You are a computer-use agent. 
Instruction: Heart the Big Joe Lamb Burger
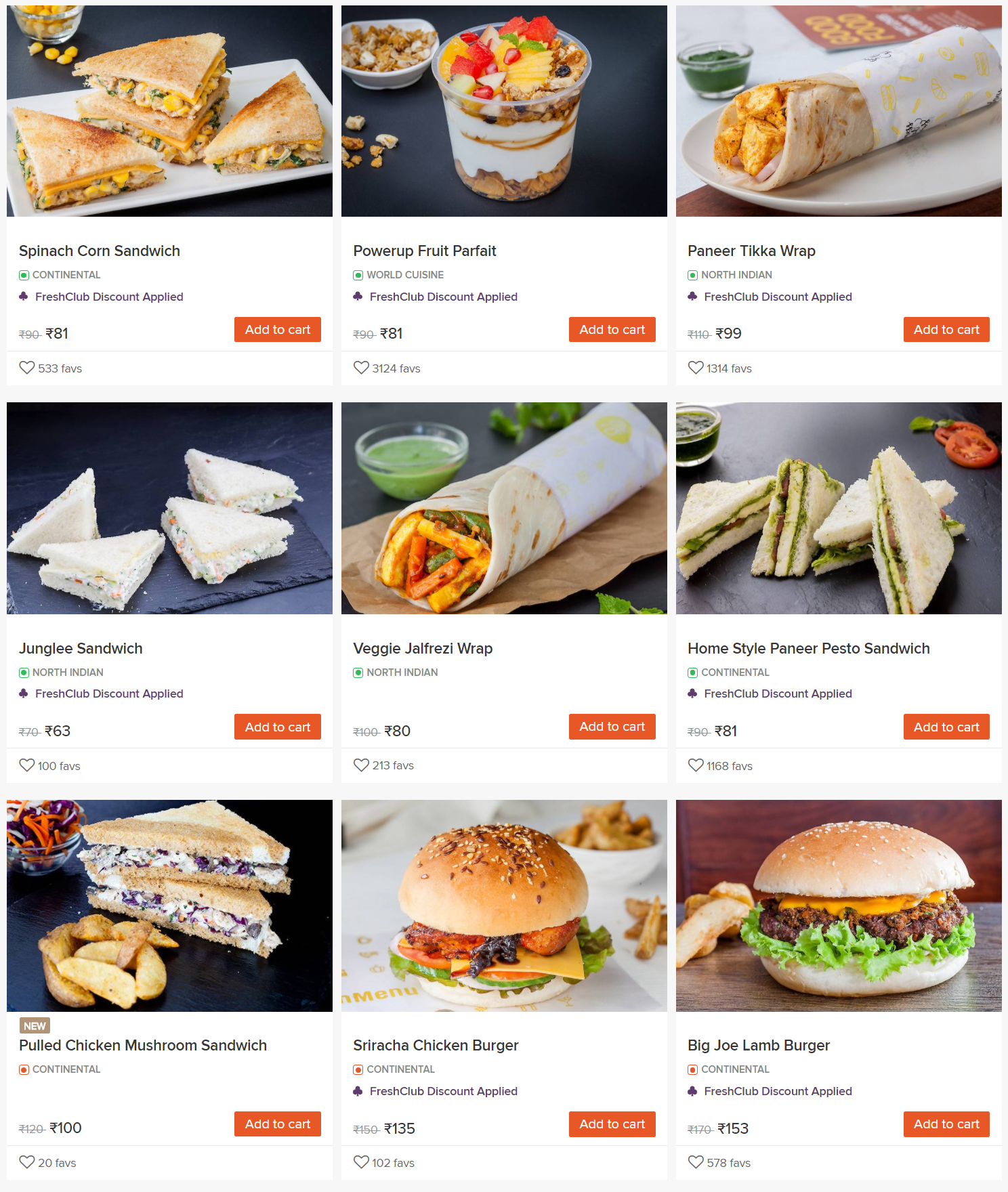pos(696,1162)
